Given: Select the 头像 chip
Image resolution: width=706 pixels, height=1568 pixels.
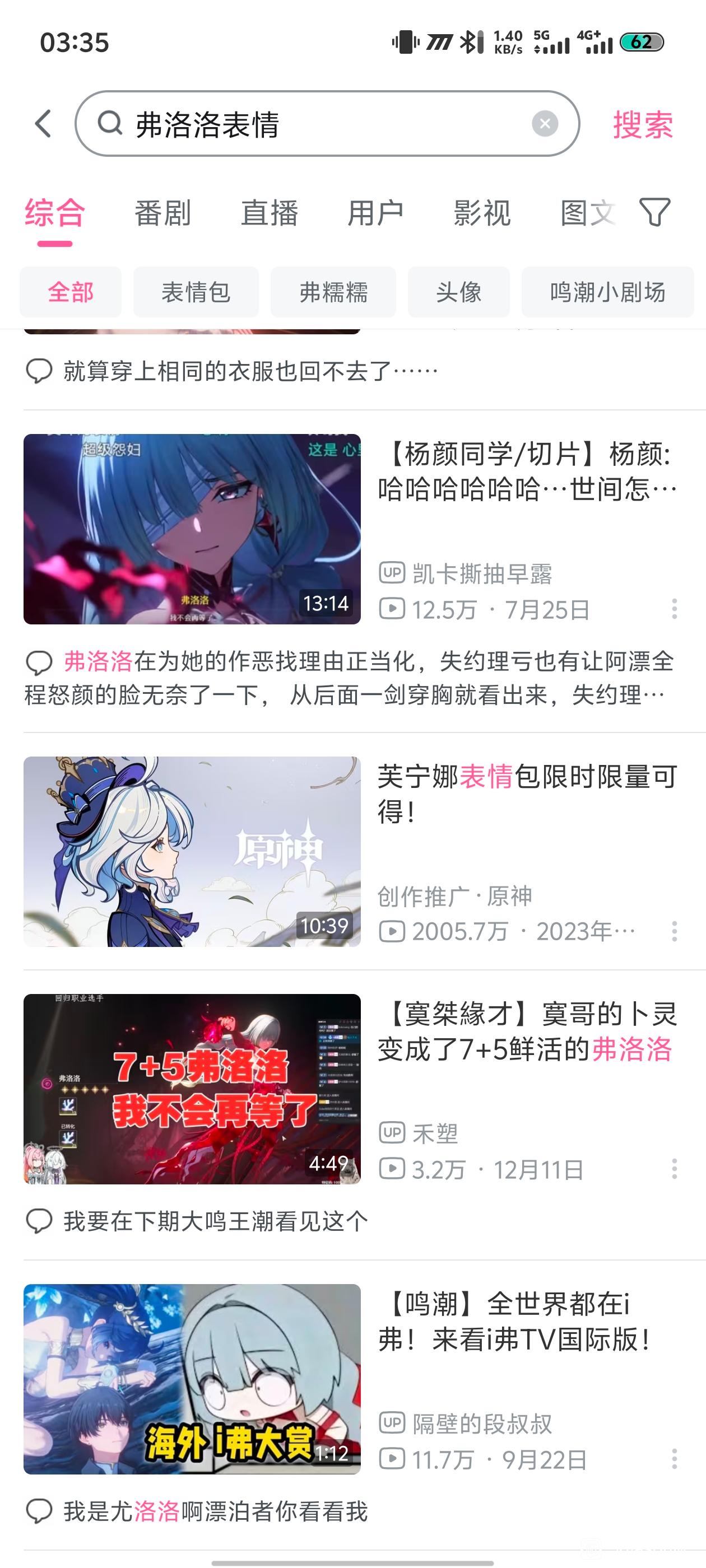Looking at the screenshot, I should point(459,292).
